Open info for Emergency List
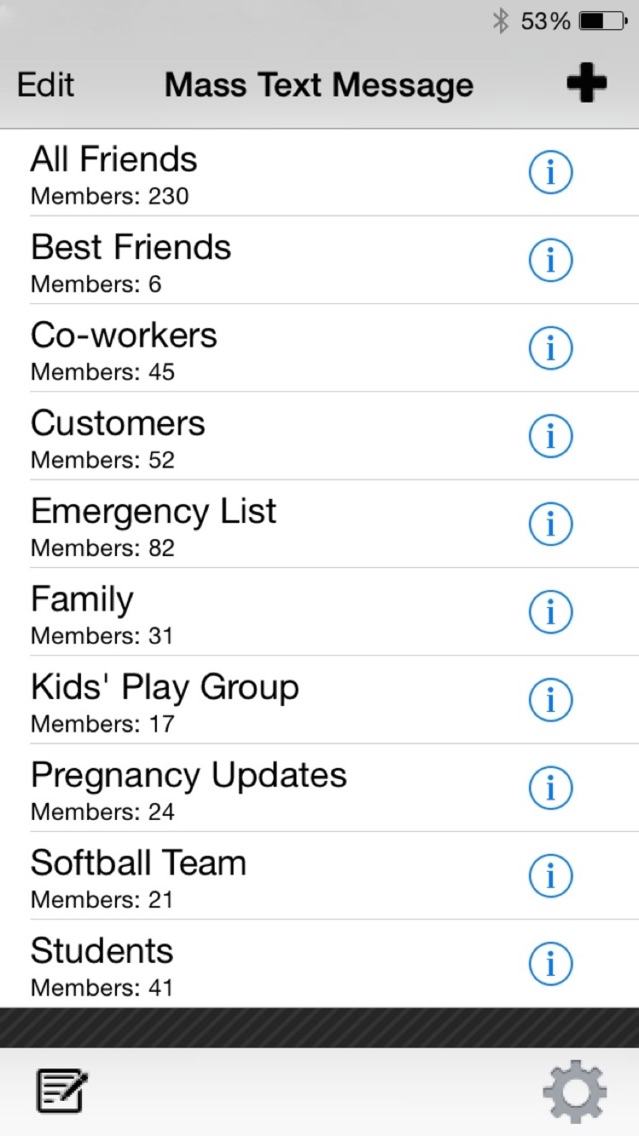The image size is (639, 1136). (551, 524)
